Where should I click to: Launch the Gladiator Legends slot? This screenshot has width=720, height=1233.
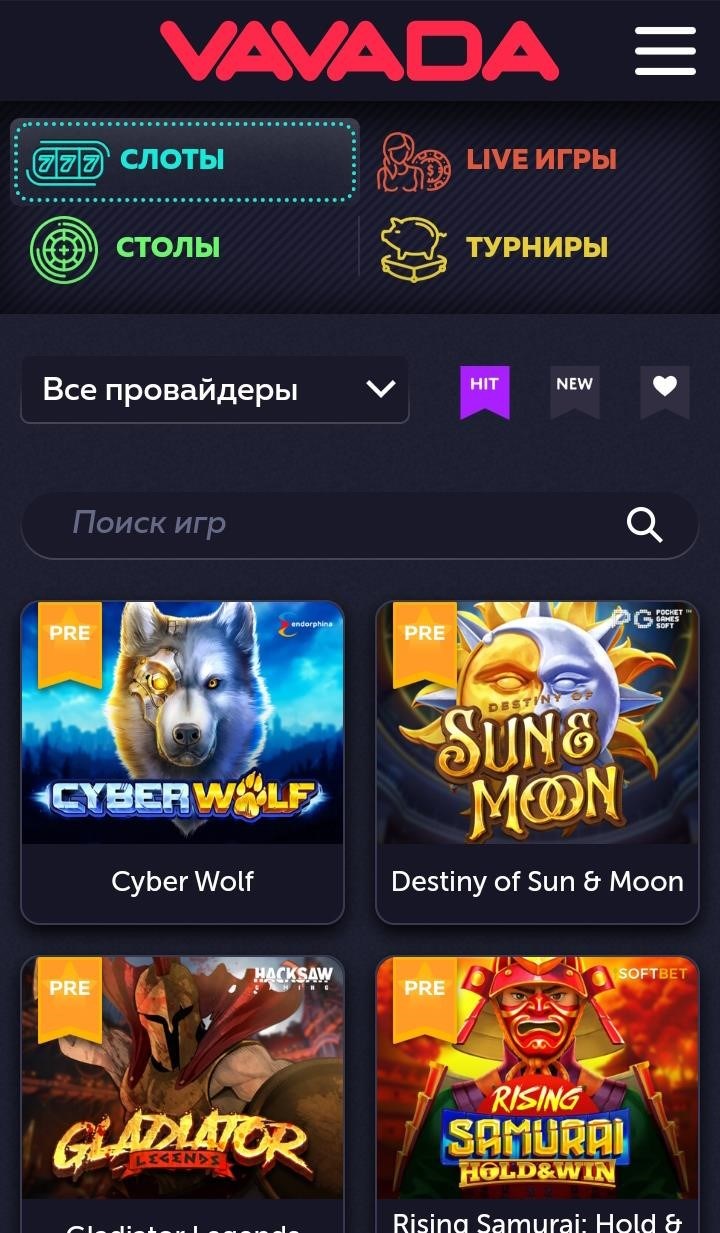[182, 1090]
